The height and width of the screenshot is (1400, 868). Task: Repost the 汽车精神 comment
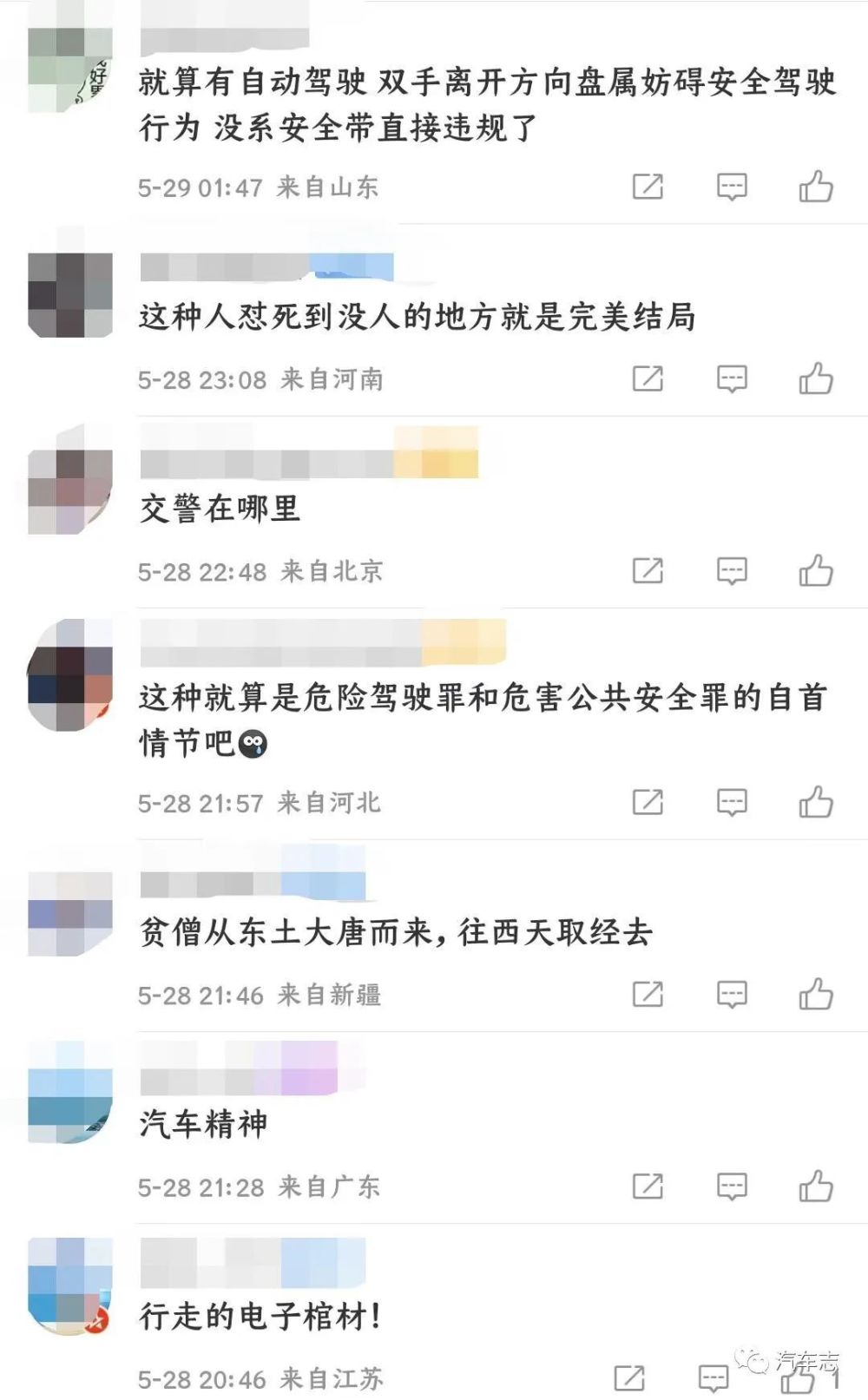(x=648, y=1186)
